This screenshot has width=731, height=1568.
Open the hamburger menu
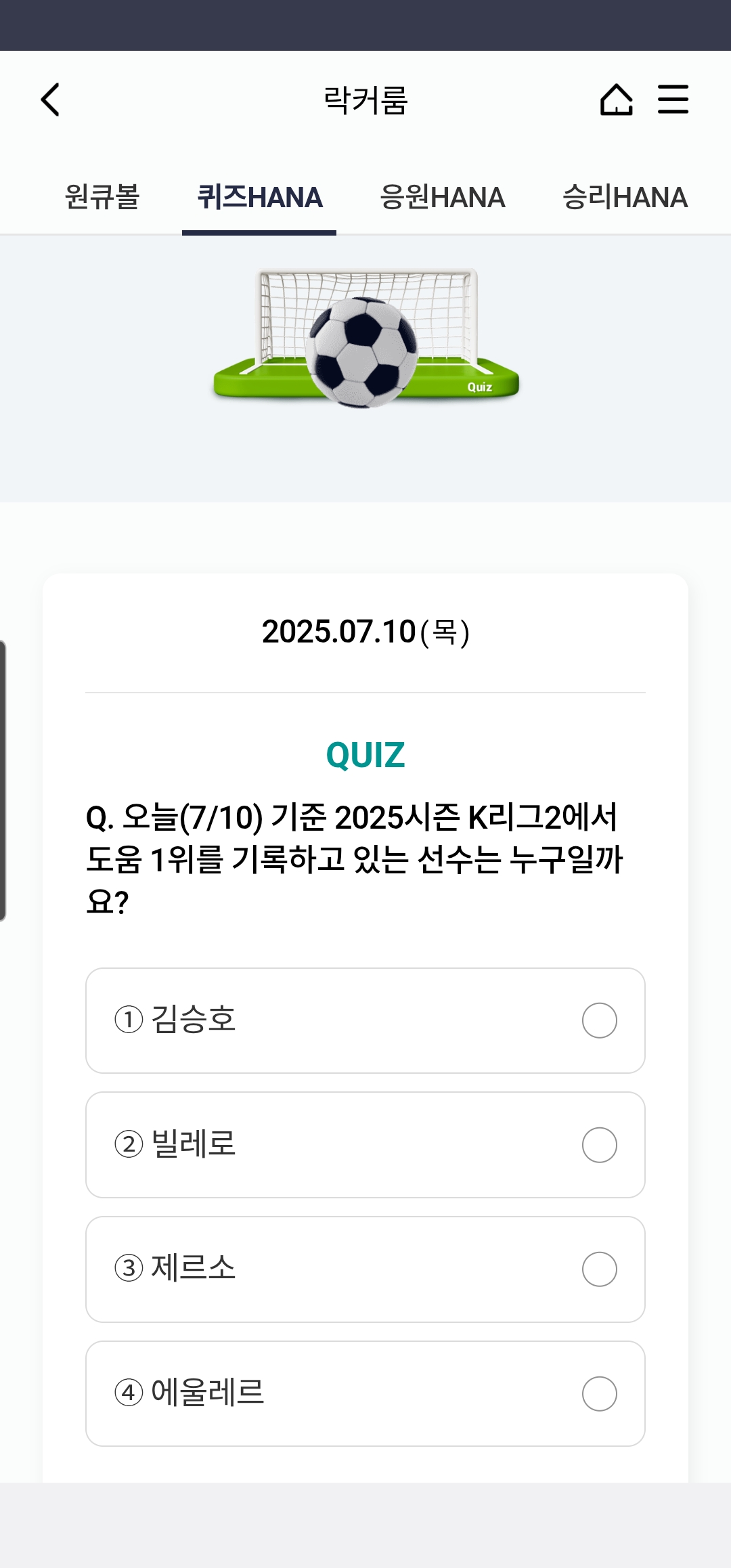pyautogui.click(x=673, y=100)
